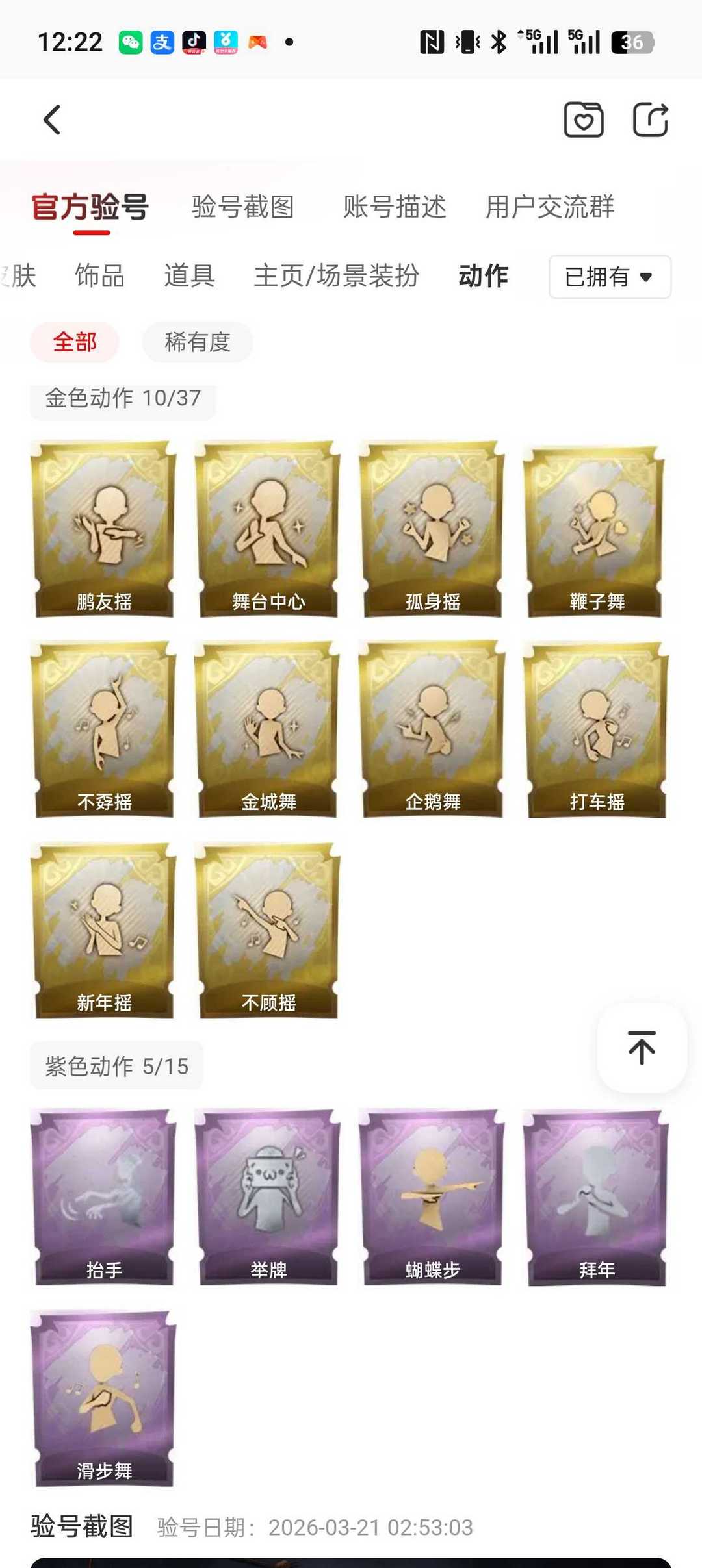Switch to the 用户交流群 tab

tap(550, 207)
